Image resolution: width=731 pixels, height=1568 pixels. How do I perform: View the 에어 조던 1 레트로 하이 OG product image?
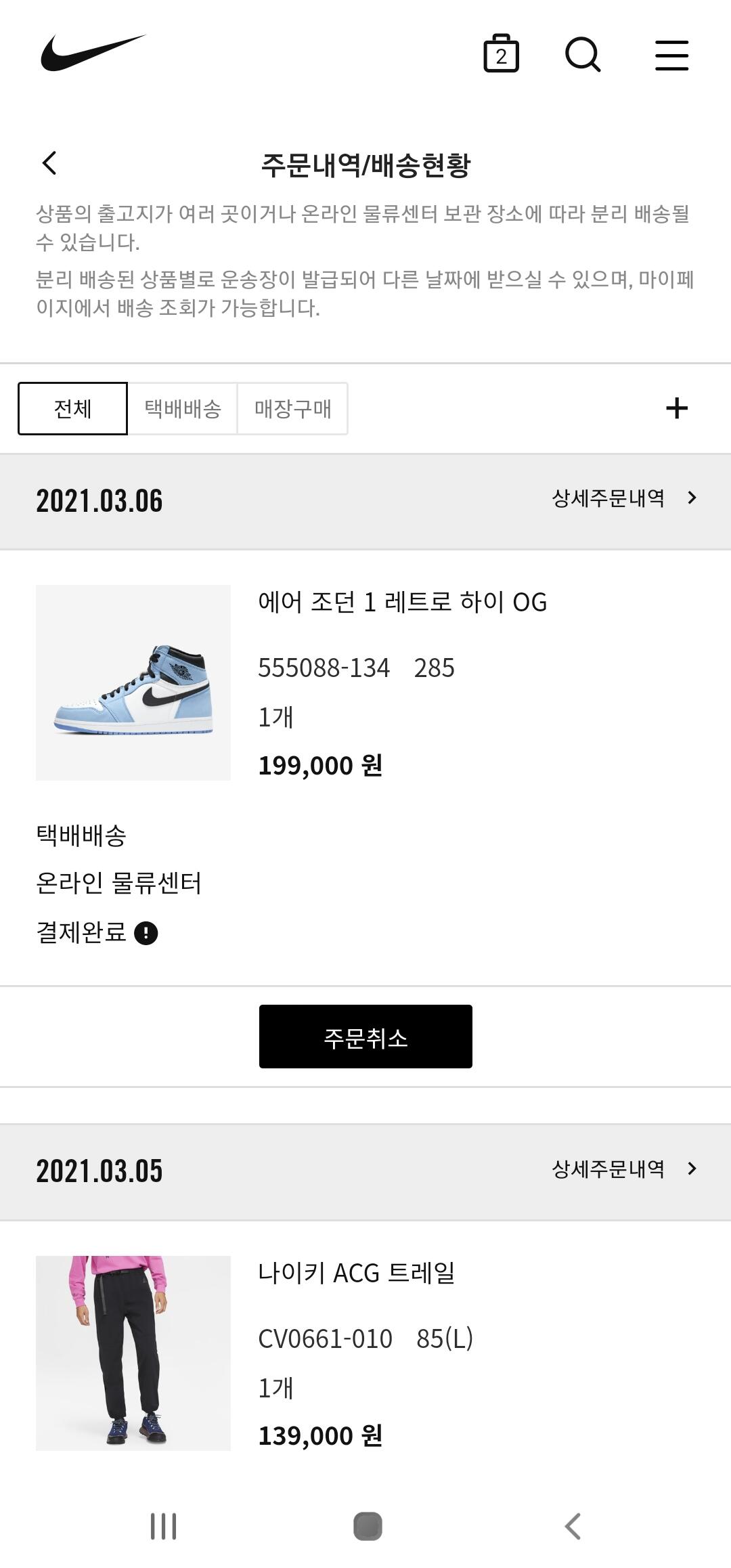point(133,682)
